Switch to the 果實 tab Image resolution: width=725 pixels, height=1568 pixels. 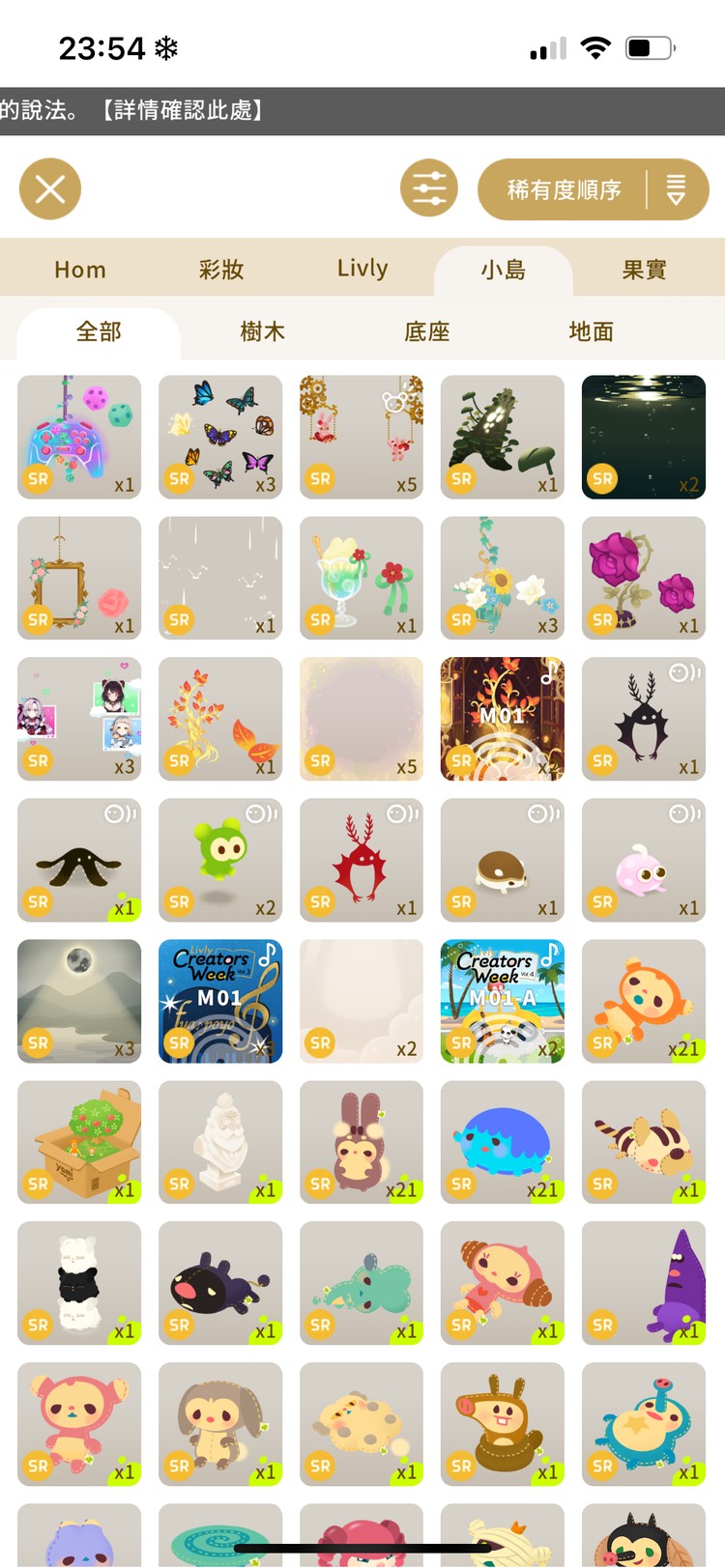pos(644,270)
